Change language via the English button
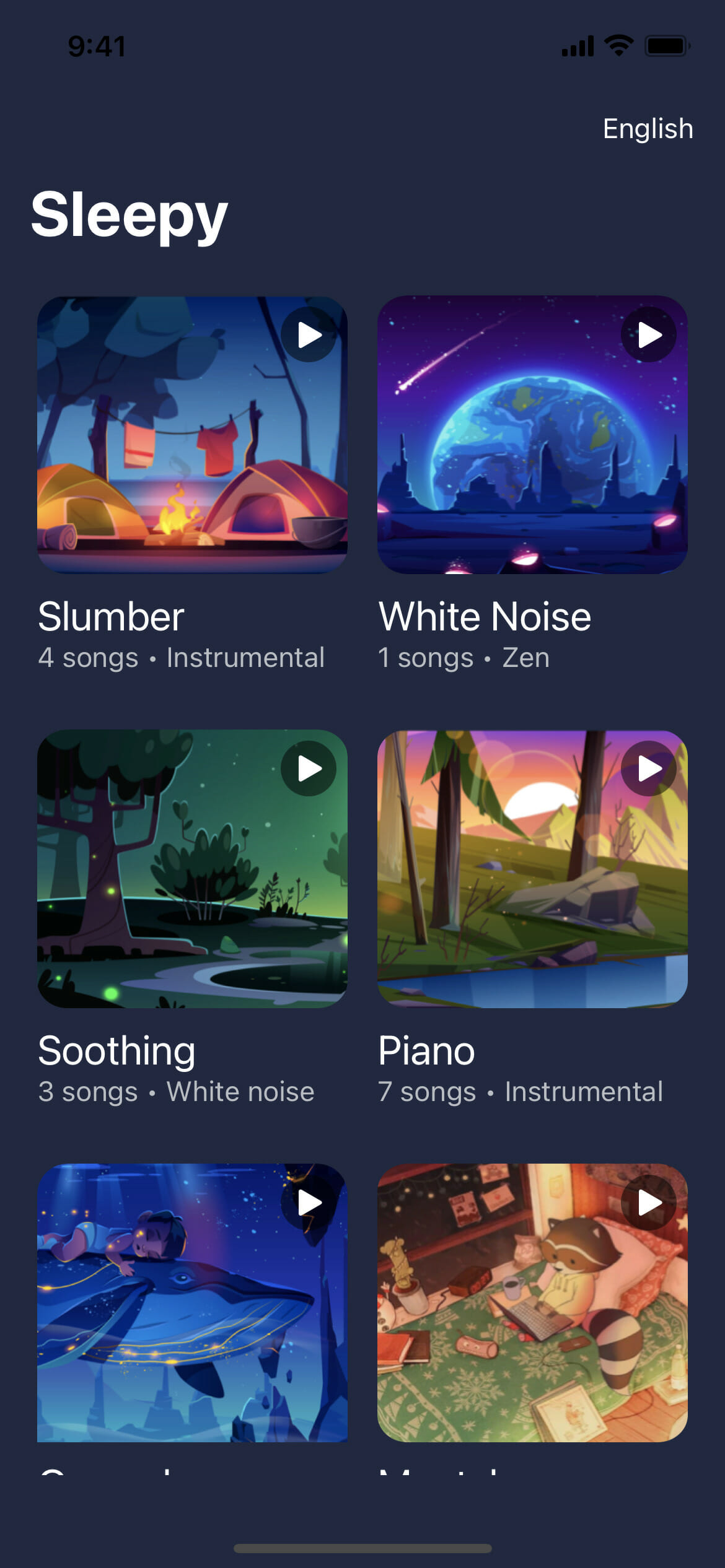 coord(648,129)
